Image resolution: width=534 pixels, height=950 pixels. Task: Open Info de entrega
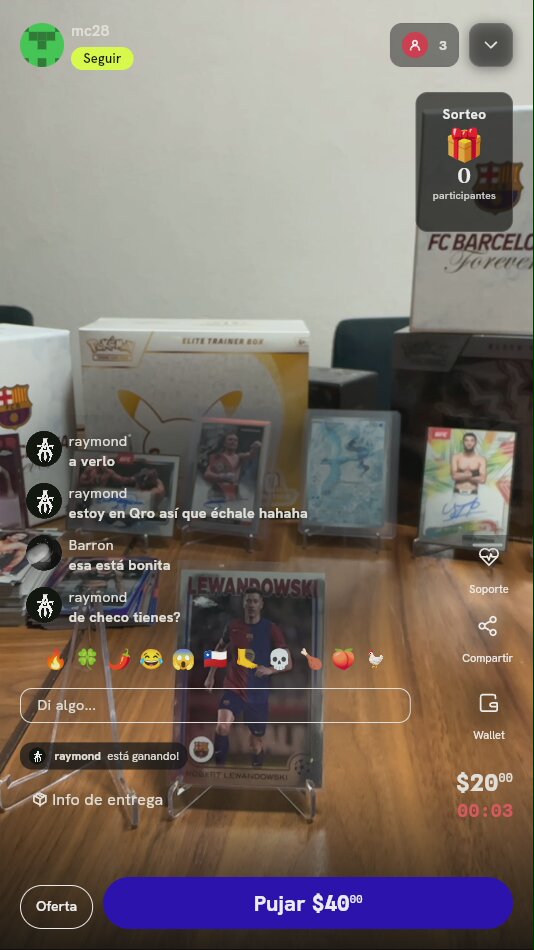98,800
